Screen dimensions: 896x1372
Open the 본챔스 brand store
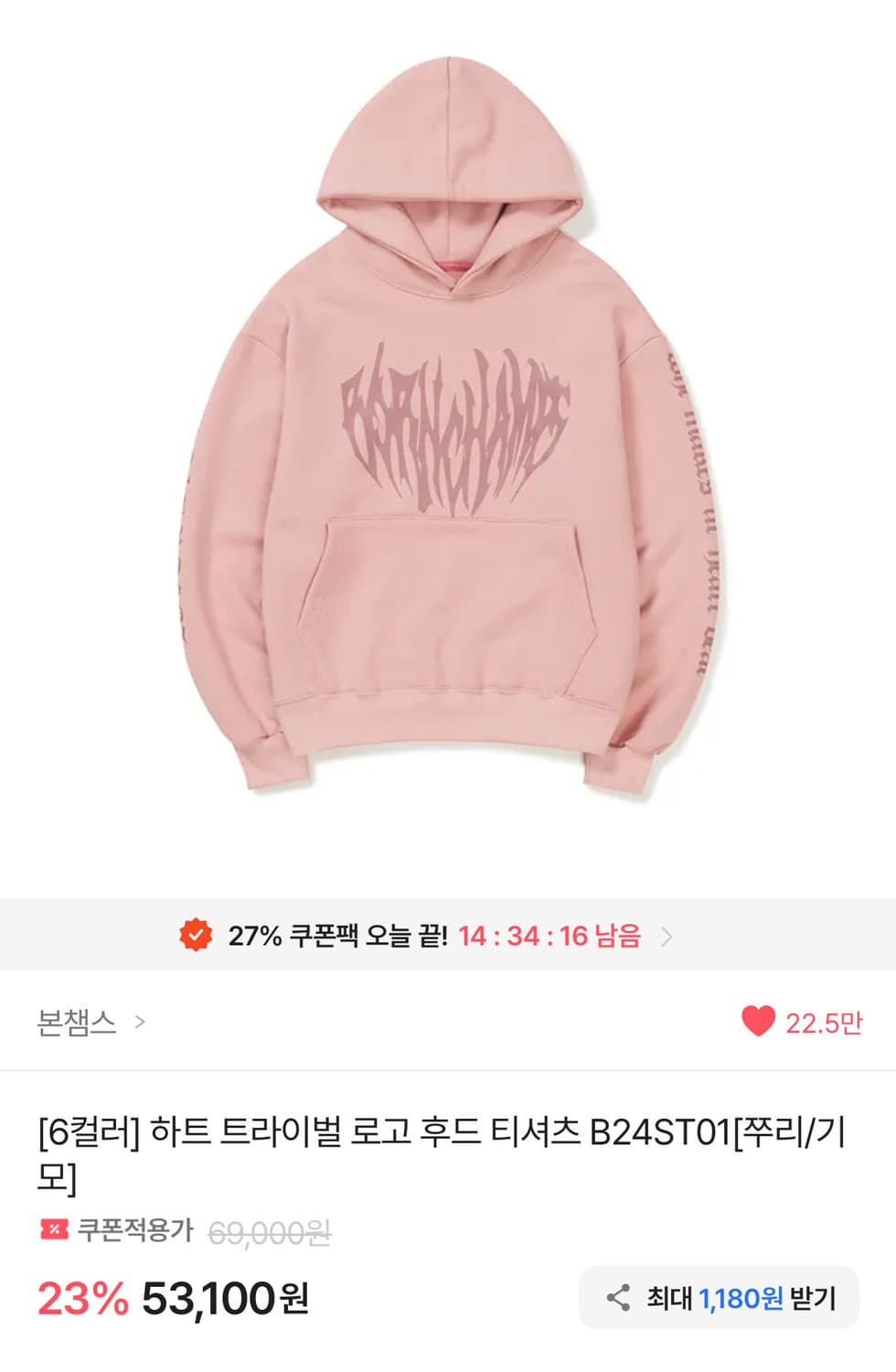point(77,1024)
